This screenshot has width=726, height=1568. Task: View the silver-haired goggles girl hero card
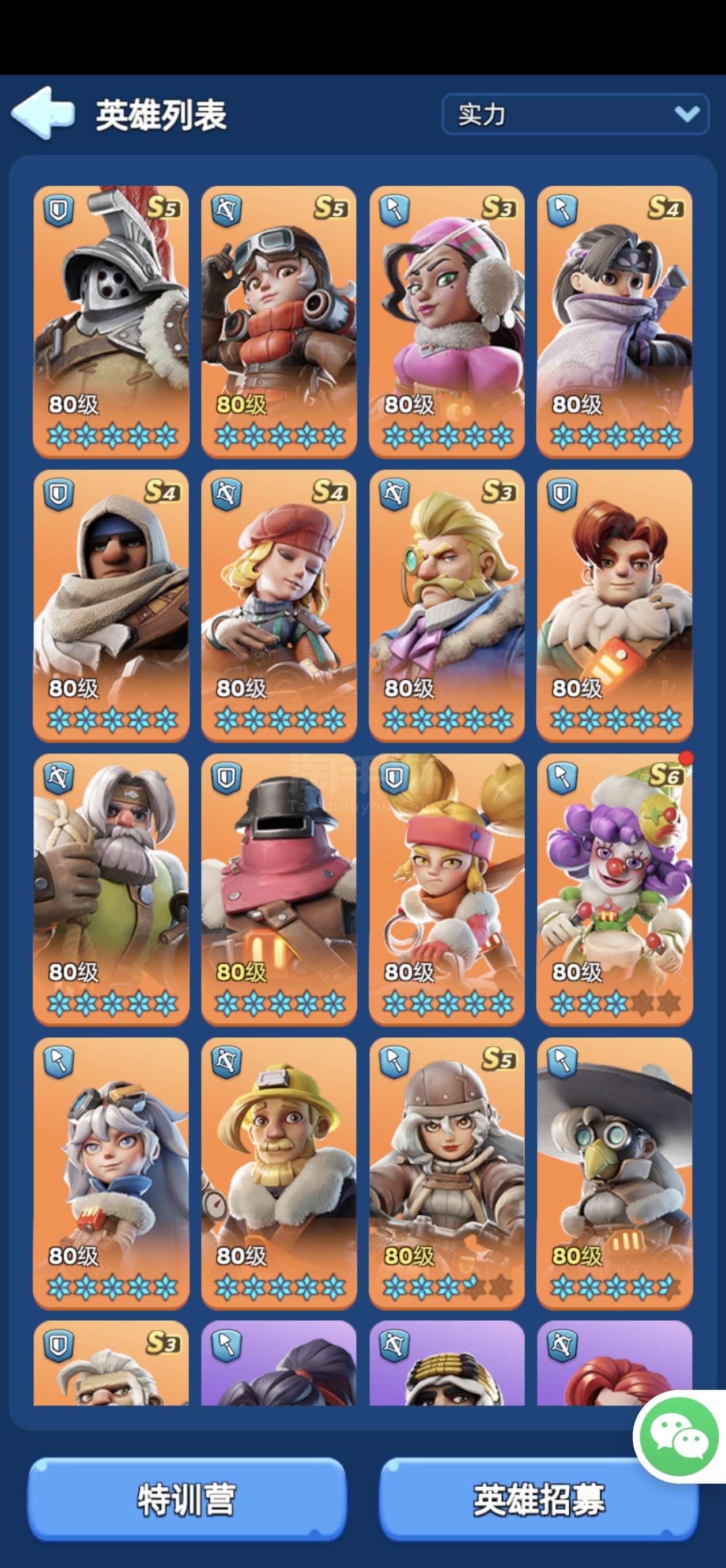coord(111,1173)
